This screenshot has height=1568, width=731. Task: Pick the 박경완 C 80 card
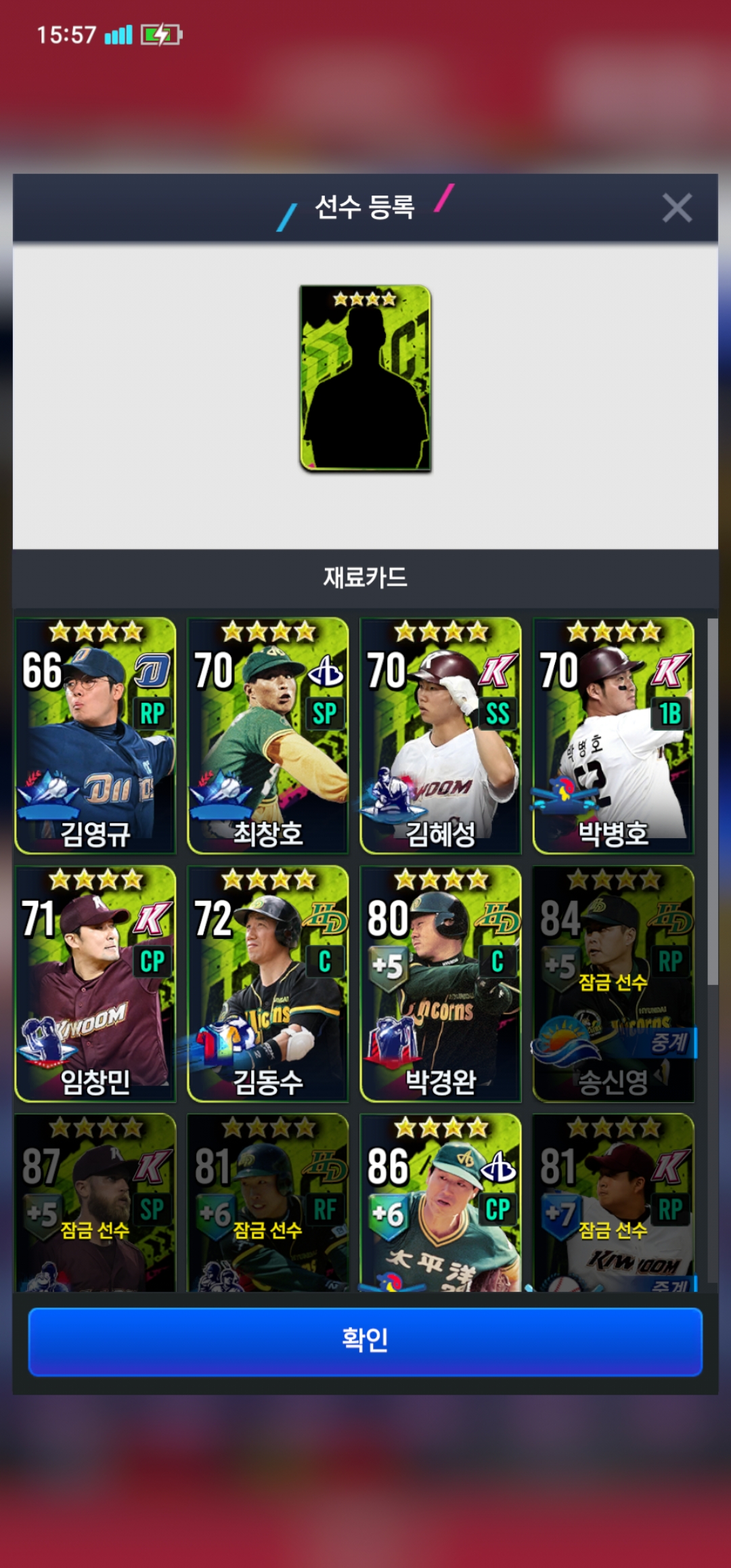click(441, 983)
